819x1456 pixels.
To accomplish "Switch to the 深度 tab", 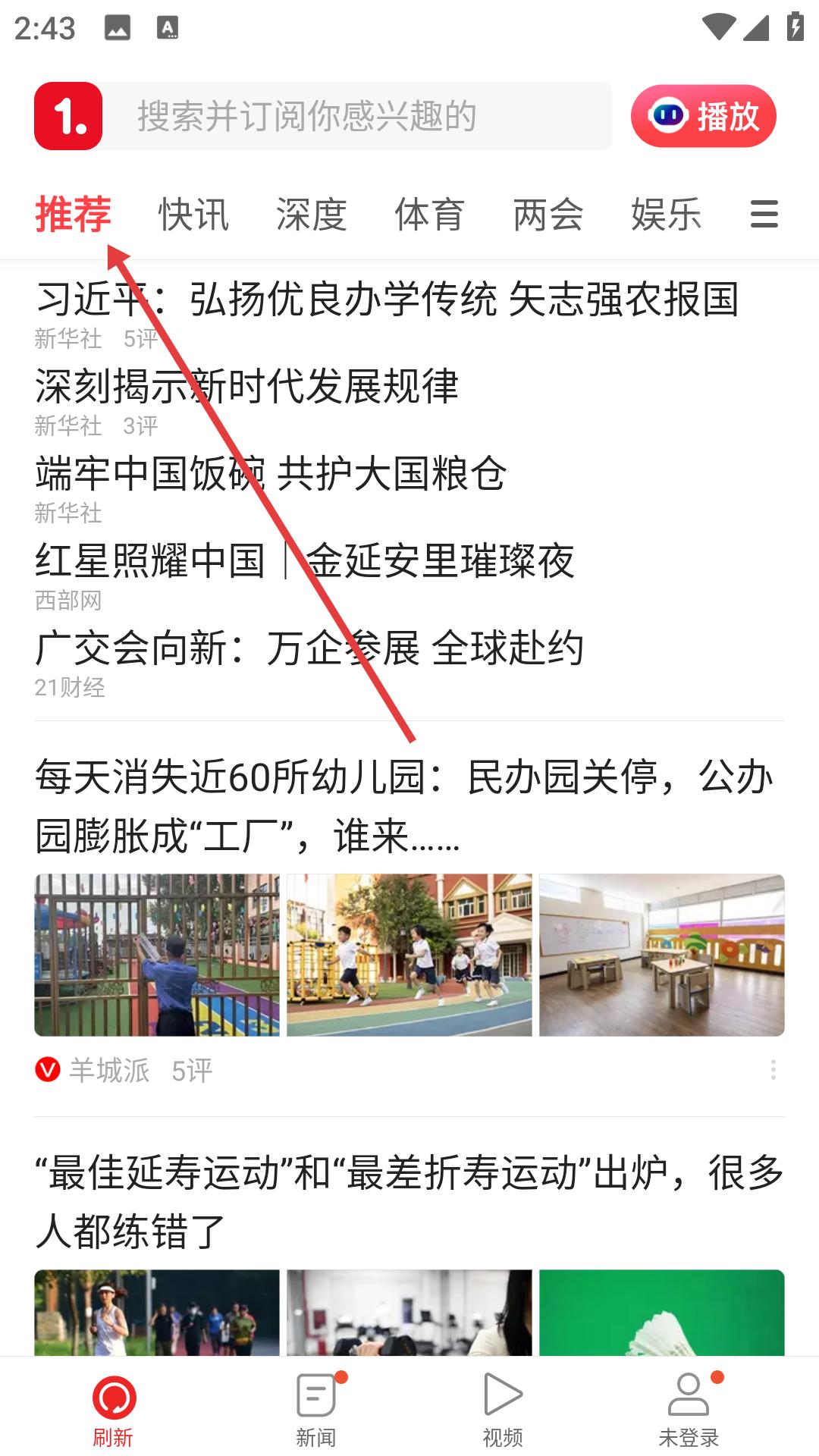I will coord(311,215).
